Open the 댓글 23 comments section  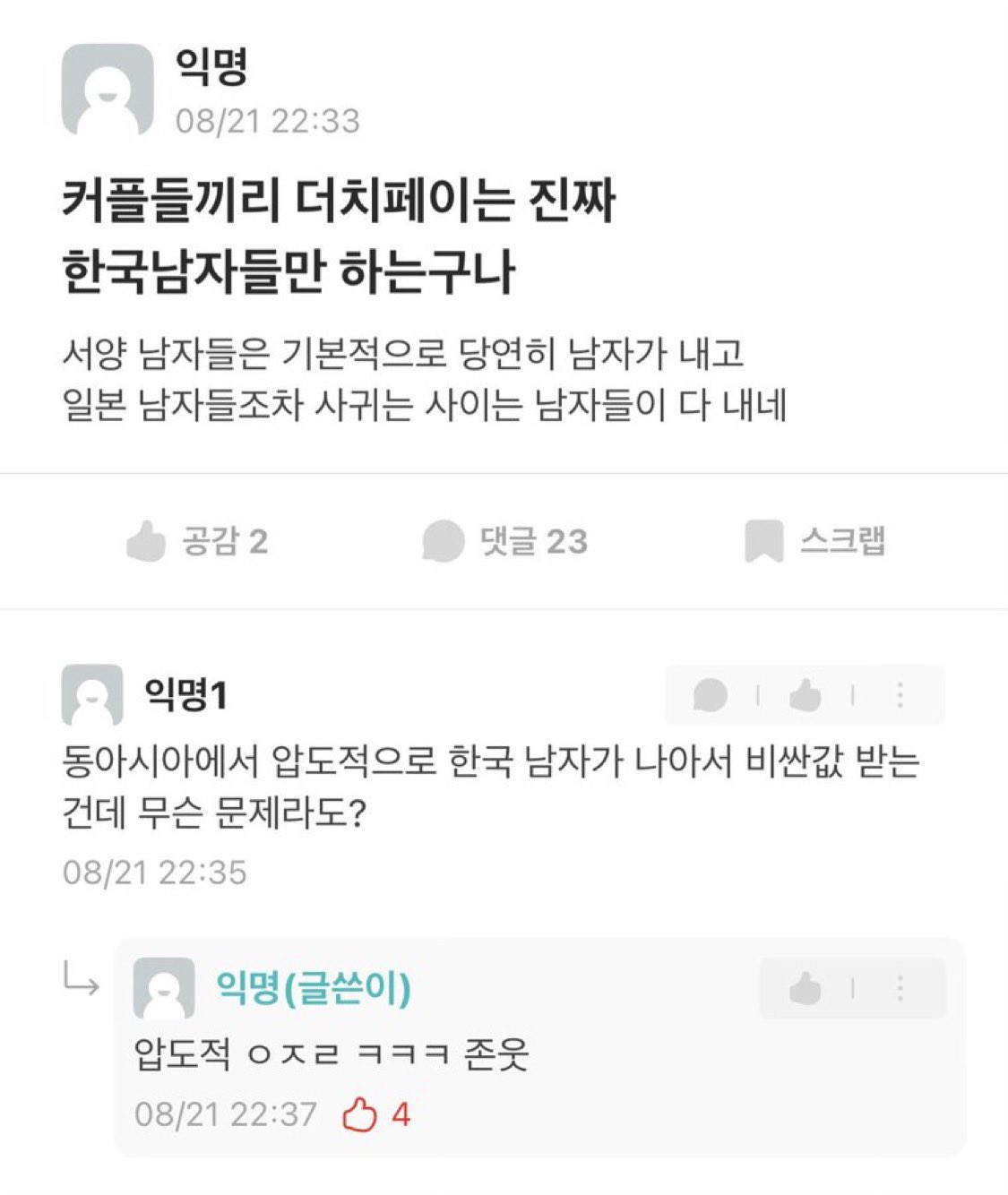(x=505, y=542)
